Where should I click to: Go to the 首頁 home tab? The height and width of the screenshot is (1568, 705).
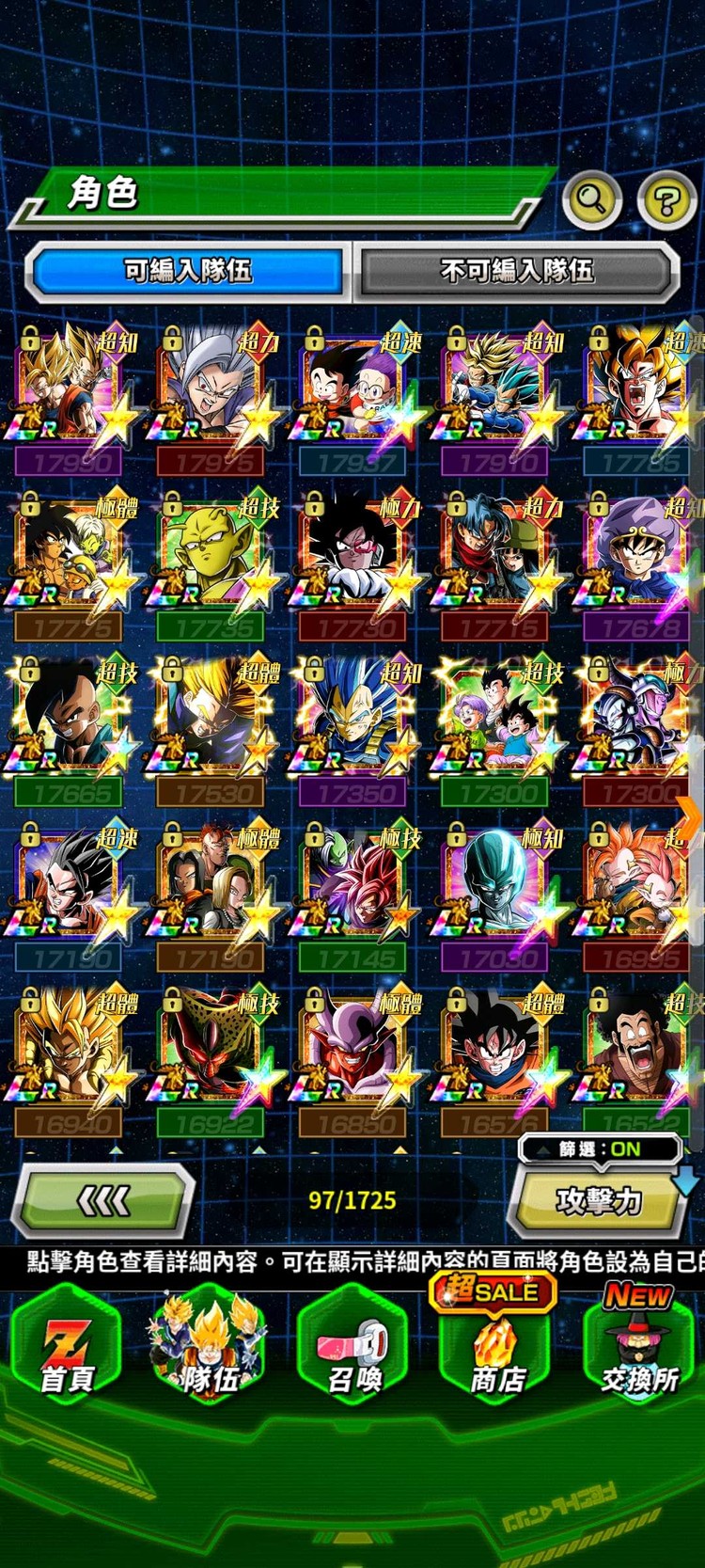[x=67, y=1346]
